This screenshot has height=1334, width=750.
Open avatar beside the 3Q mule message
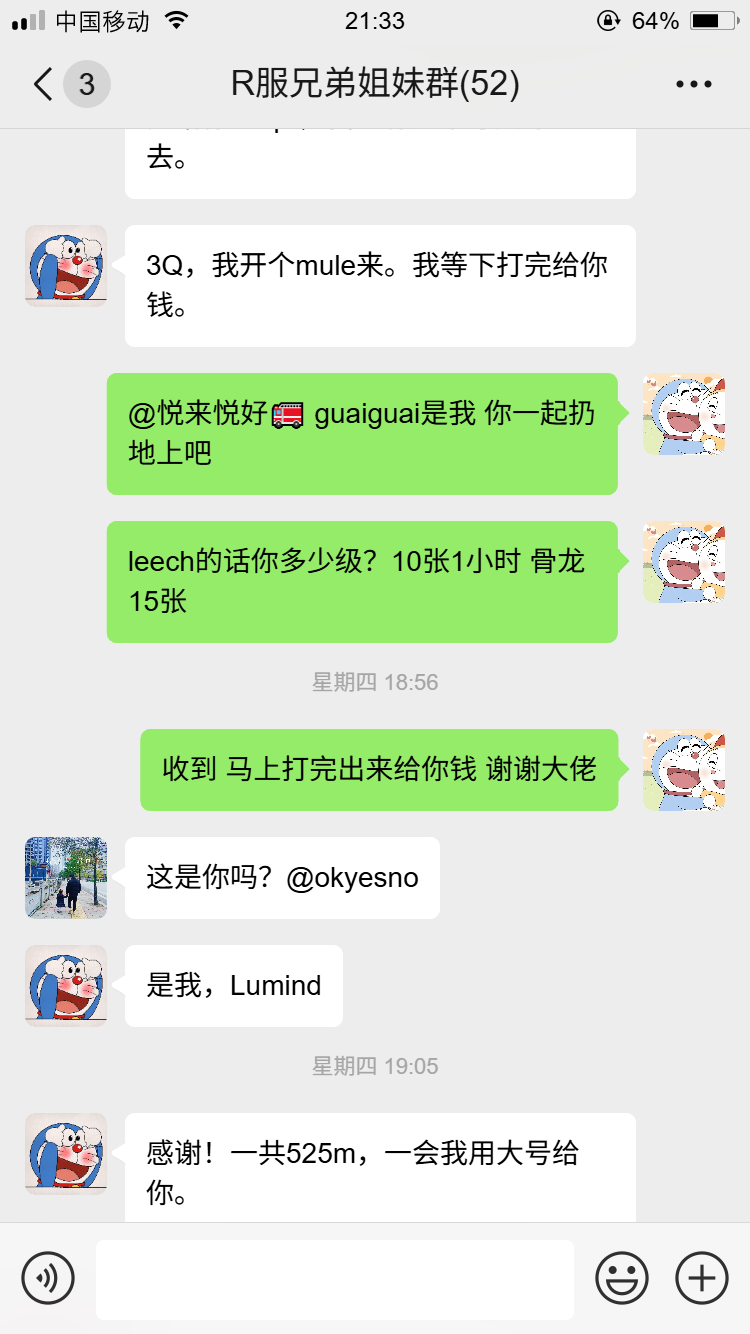(66, 266)
